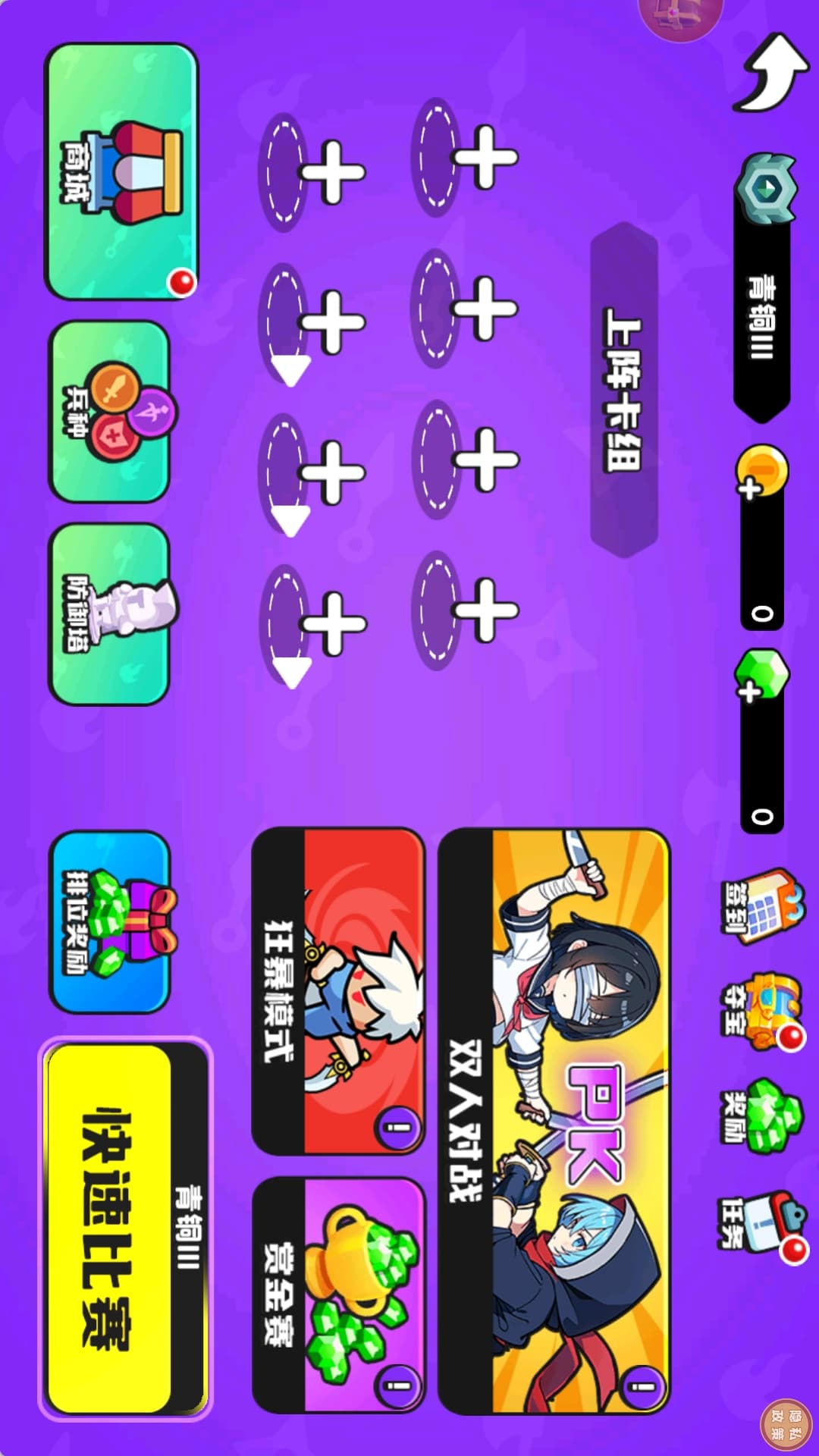View info for 赏金赛
This screenshot has width=819, height=1456.
pos(397,1385)
